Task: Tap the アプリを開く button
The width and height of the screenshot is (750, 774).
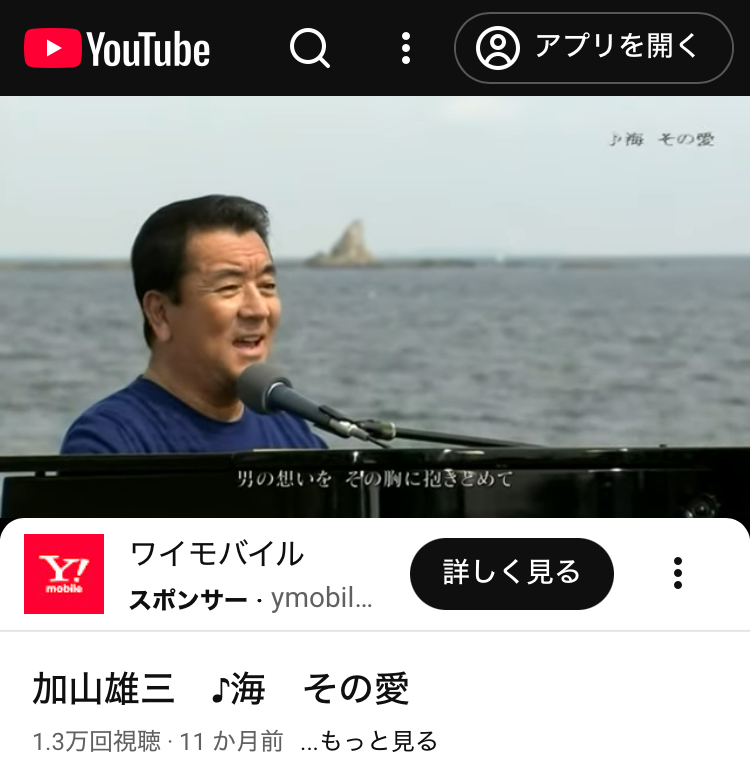Action: (x=593, y=48)
